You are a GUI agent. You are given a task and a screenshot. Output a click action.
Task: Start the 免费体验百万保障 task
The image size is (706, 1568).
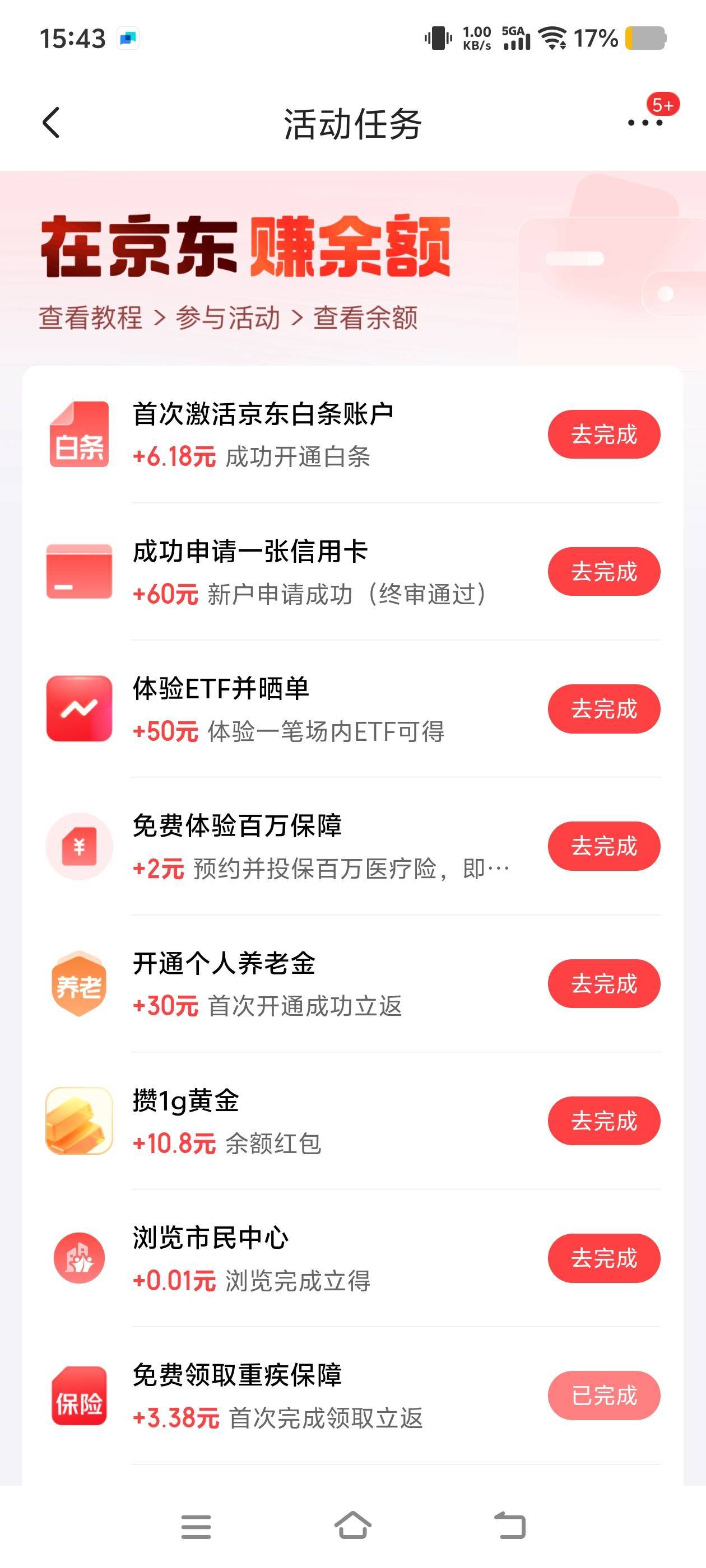click(603, 846)
